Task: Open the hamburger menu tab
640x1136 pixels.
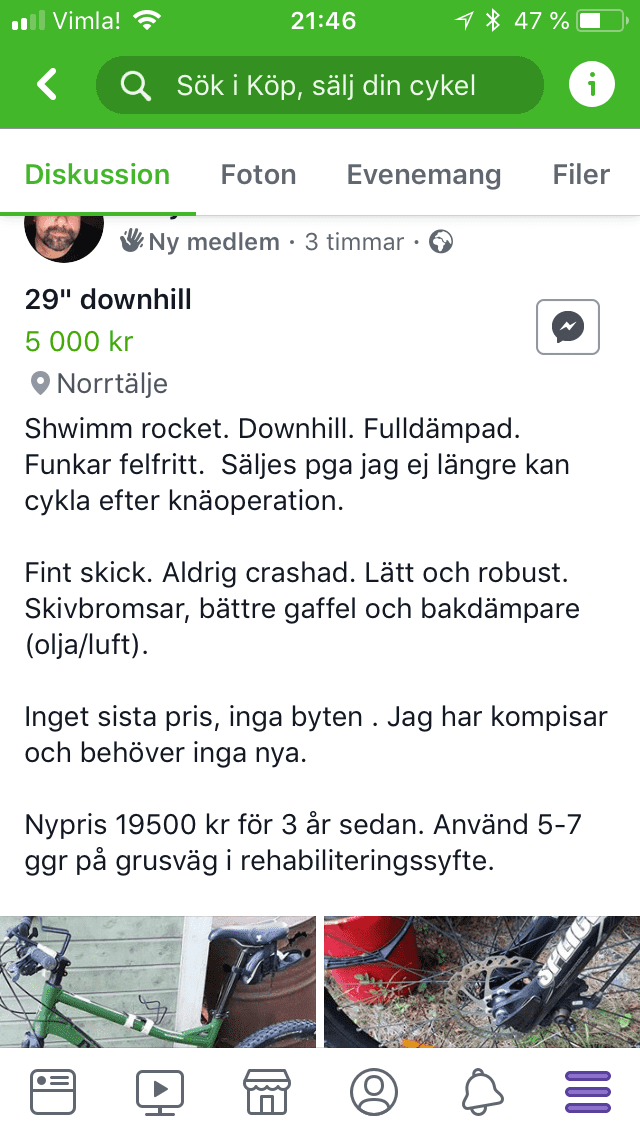Action: point(588,1092)
